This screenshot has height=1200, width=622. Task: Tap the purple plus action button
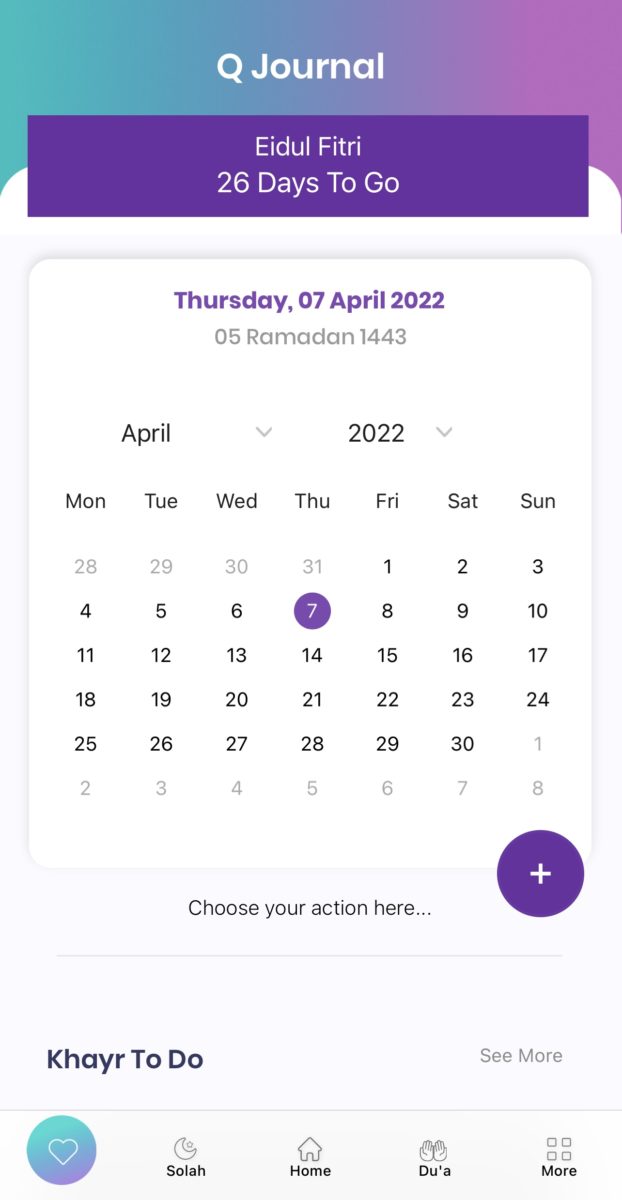[540, 873]
